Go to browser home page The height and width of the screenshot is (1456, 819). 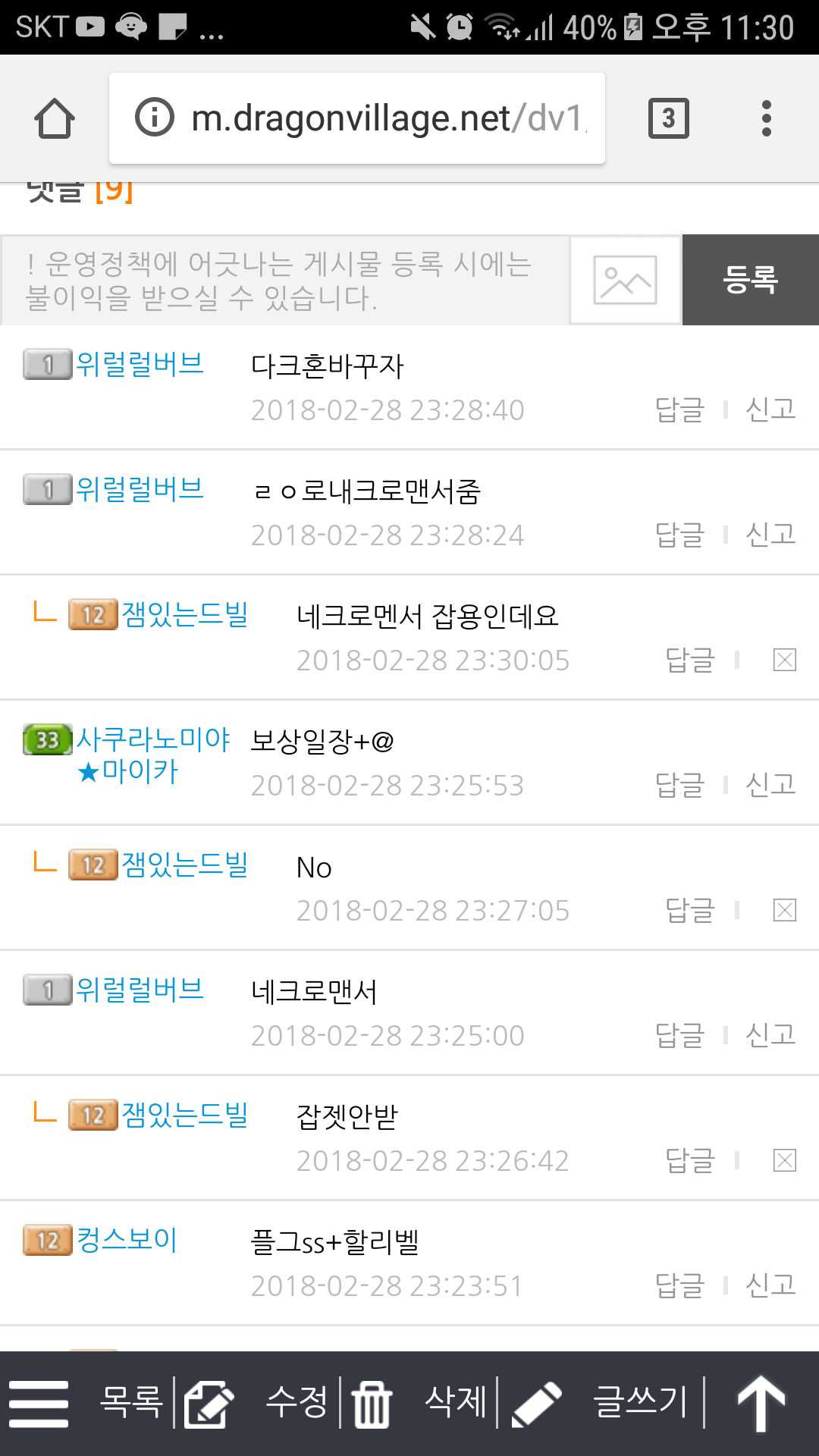coord(55,118)
